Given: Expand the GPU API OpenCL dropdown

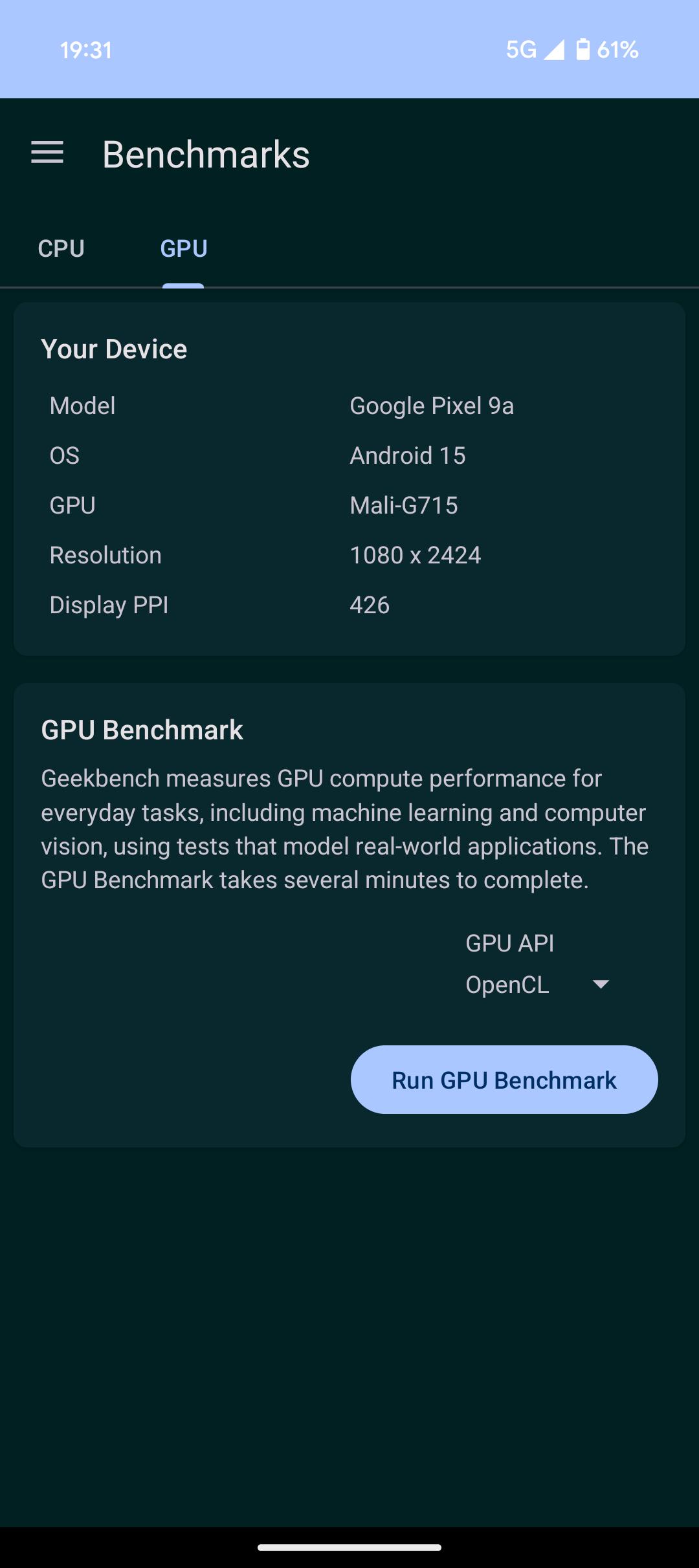Looking at the screenshot, I should (x=538, y=985).
